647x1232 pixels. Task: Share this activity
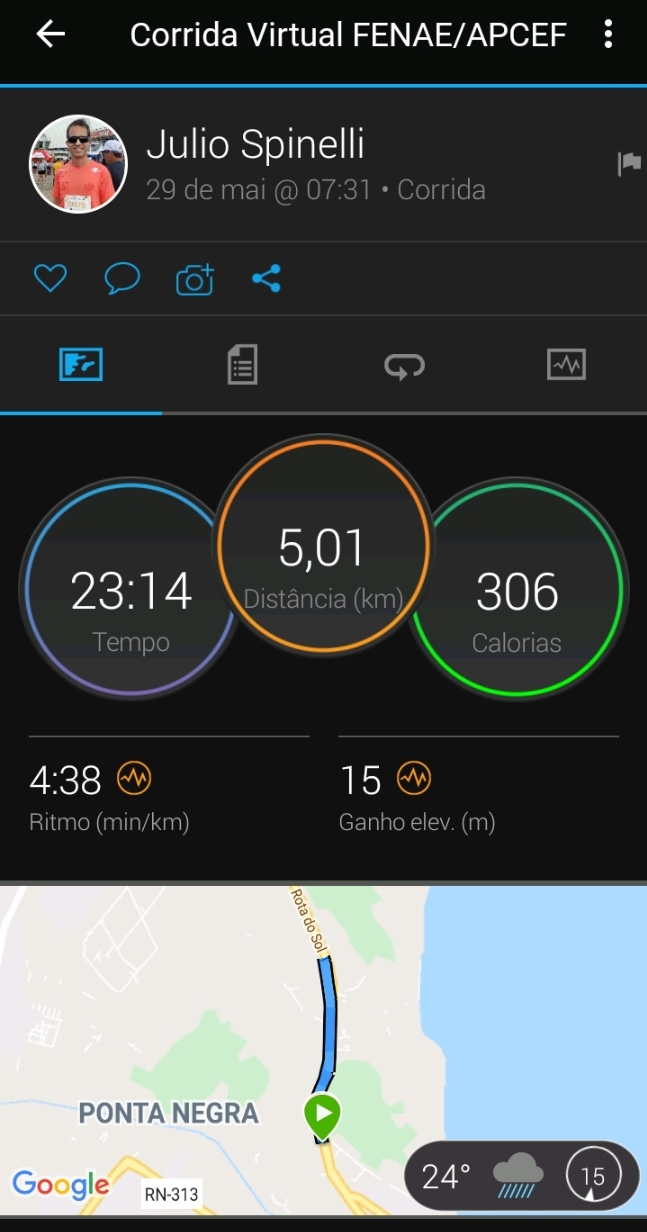pyautogui.click(x=266, y=279)
